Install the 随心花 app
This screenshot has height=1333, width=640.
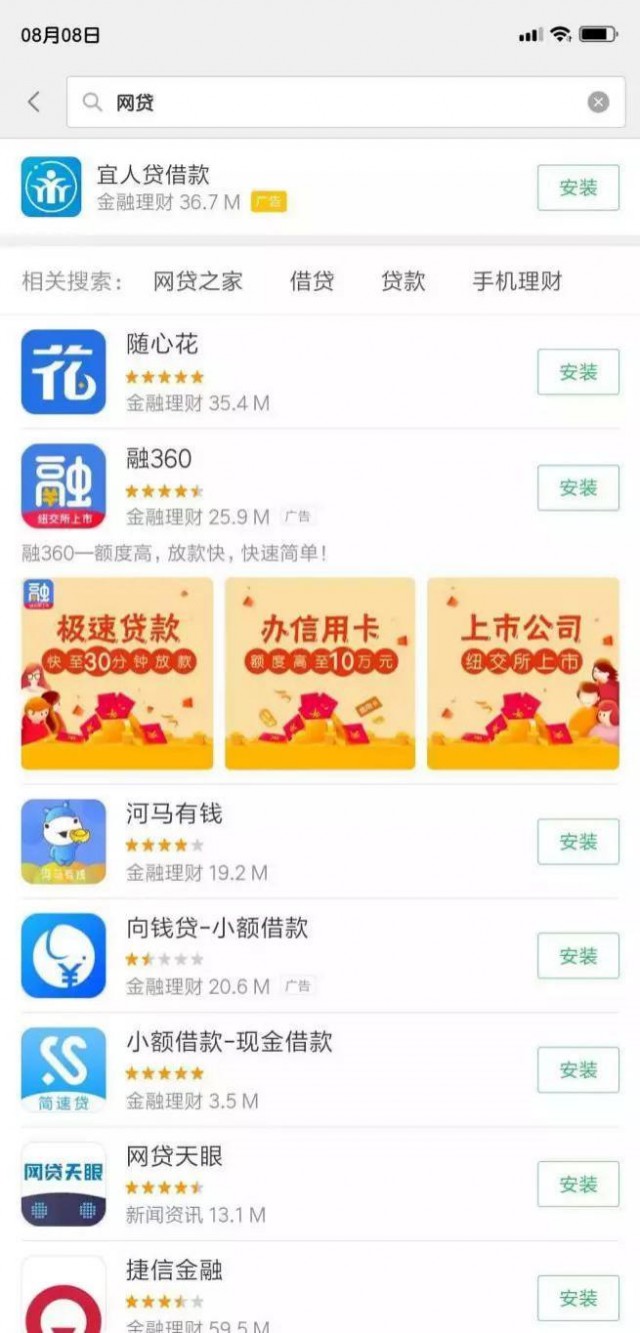(578, 372)
